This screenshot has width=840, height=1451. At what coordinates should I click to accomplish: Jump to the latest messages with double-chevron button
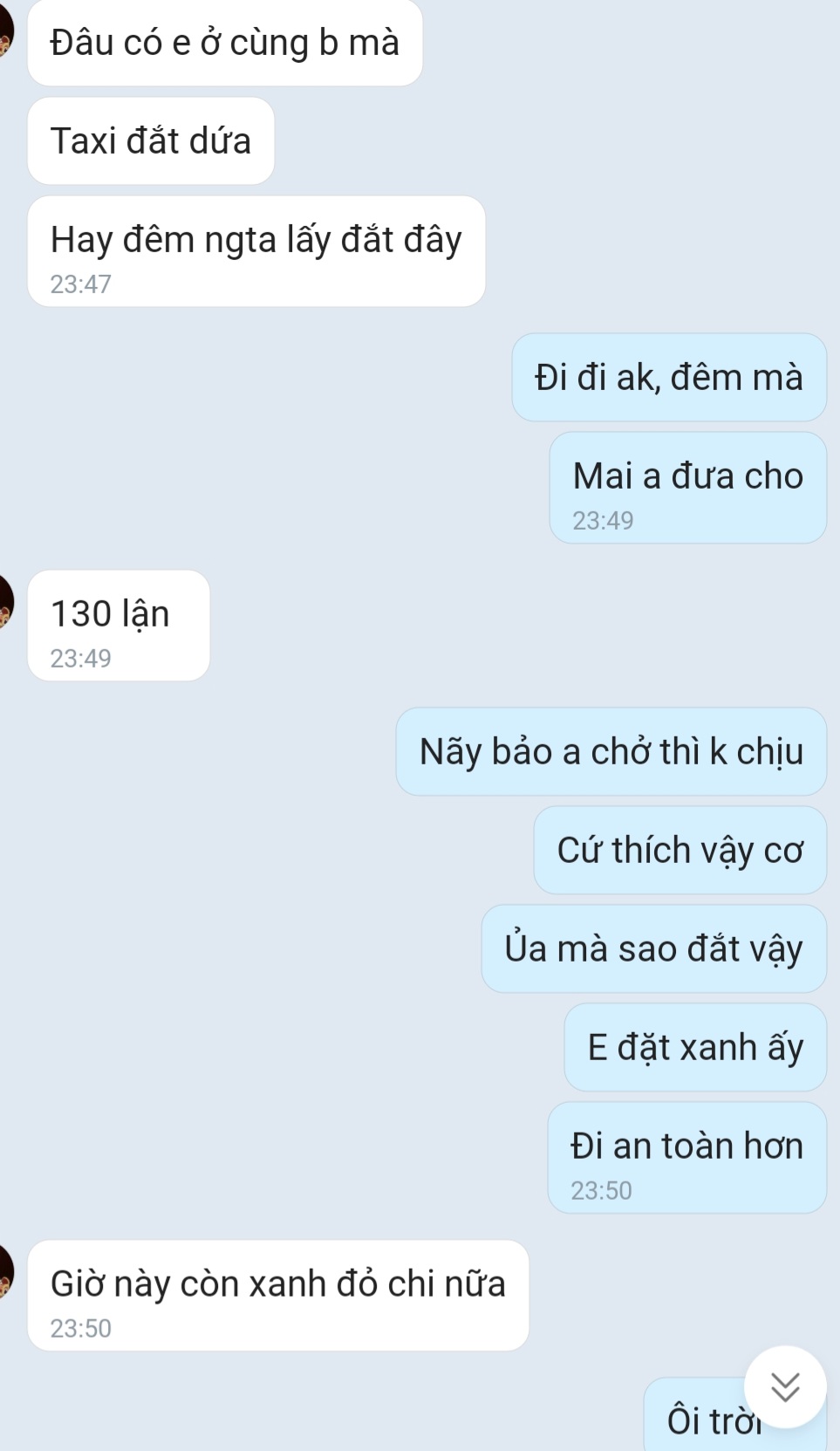785,1386
